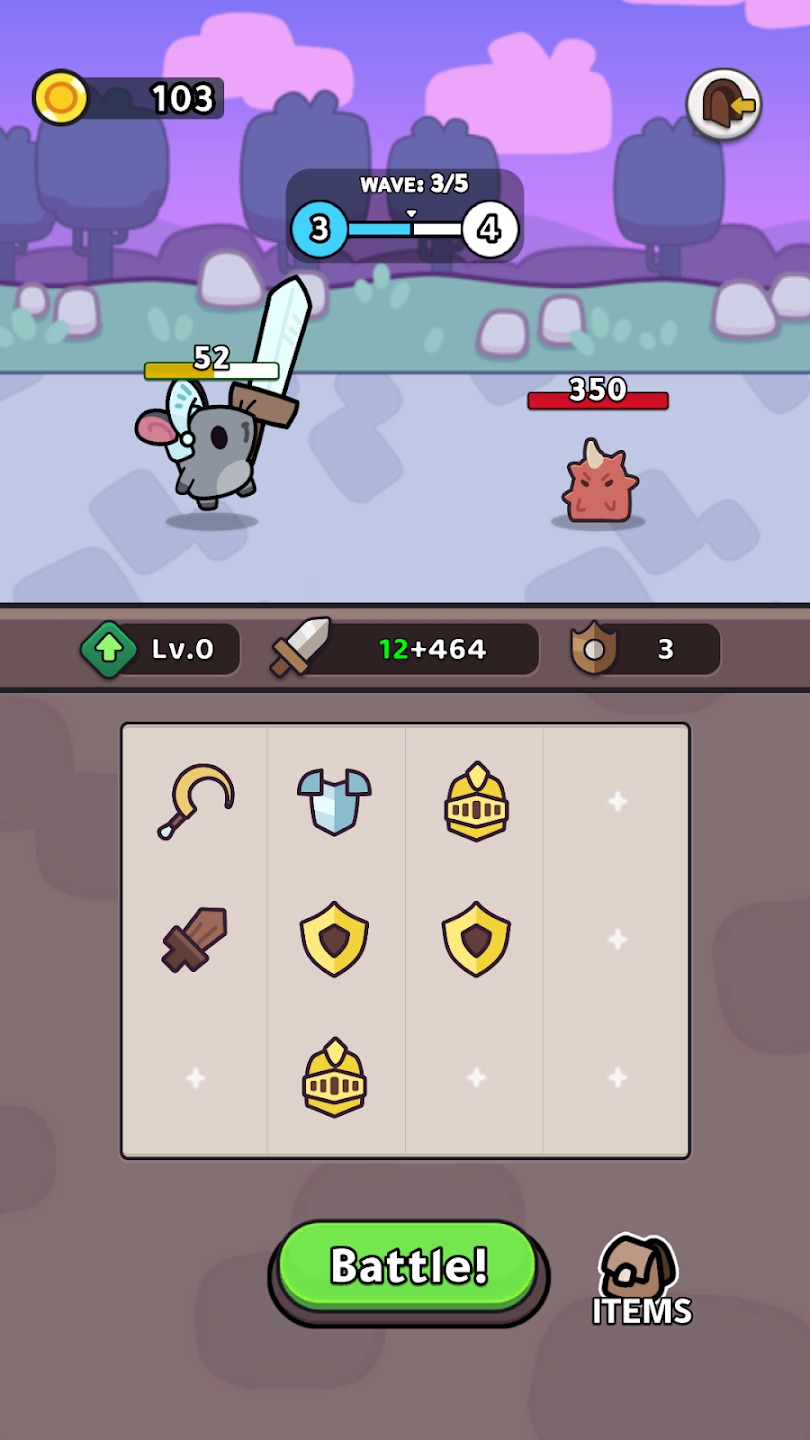Select the blue chest armor item
The height and width of the screenshot is (1440, 810).
pyautogui.click(x=334, y=800)
